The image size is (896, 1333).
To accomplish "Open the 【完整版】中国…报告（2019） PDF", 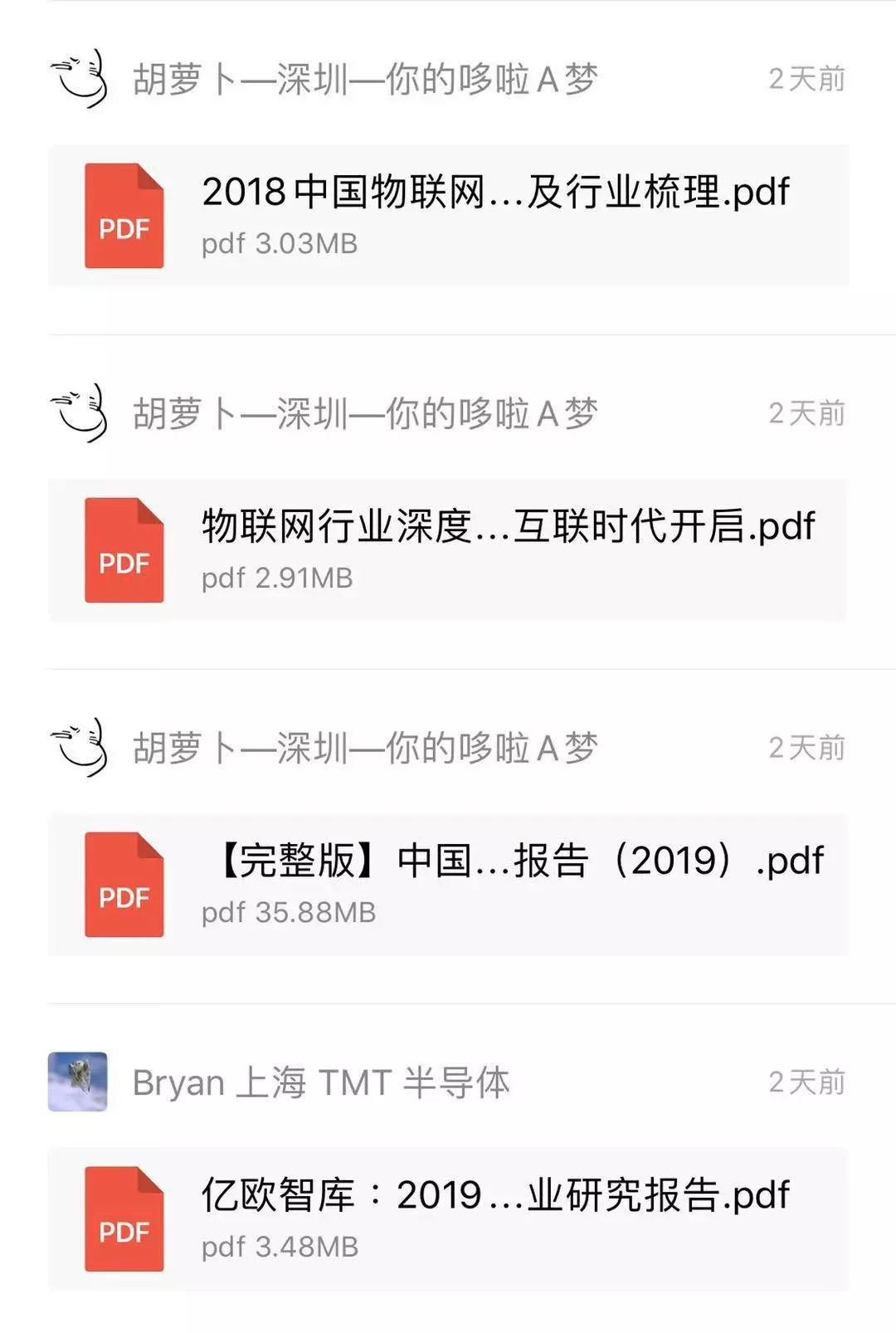I will coord(448,884).
